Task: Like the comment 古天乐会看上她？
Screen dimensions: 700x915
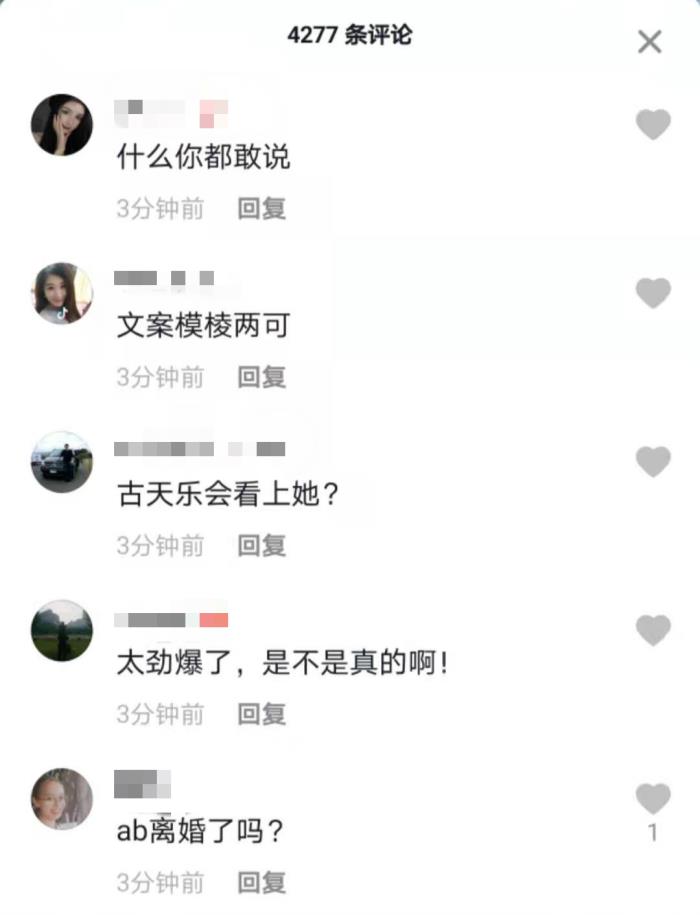Action: (x=653, y=462)
